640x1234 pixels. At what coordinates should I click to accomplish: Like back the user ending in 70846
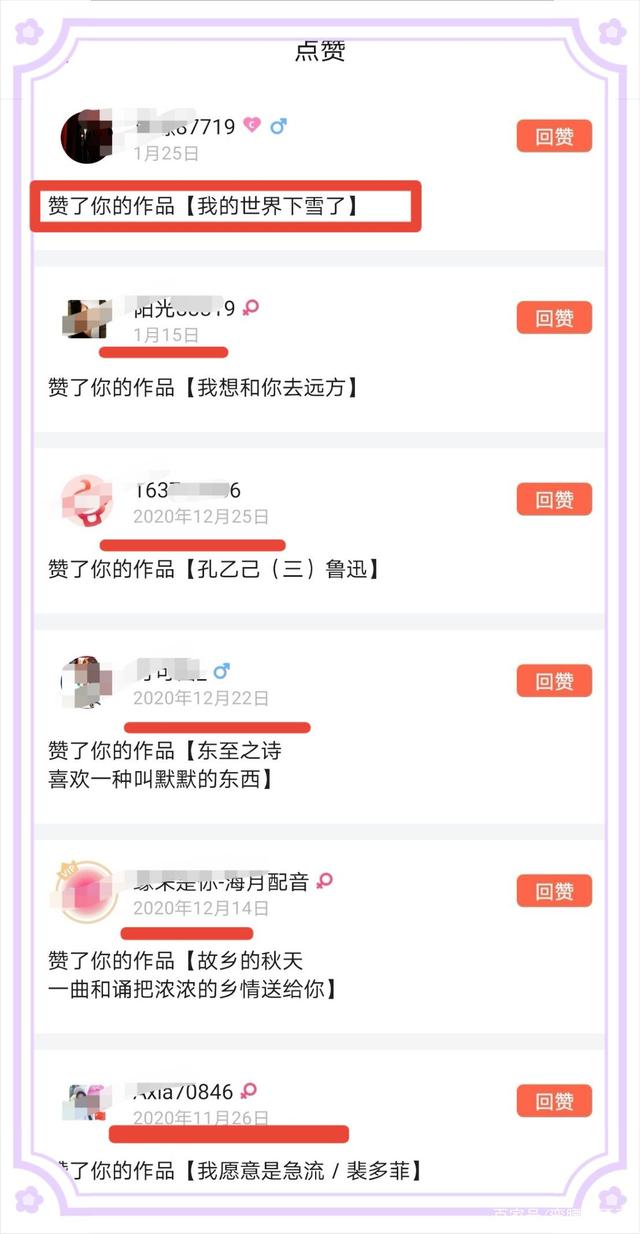tap(554, 1101)
